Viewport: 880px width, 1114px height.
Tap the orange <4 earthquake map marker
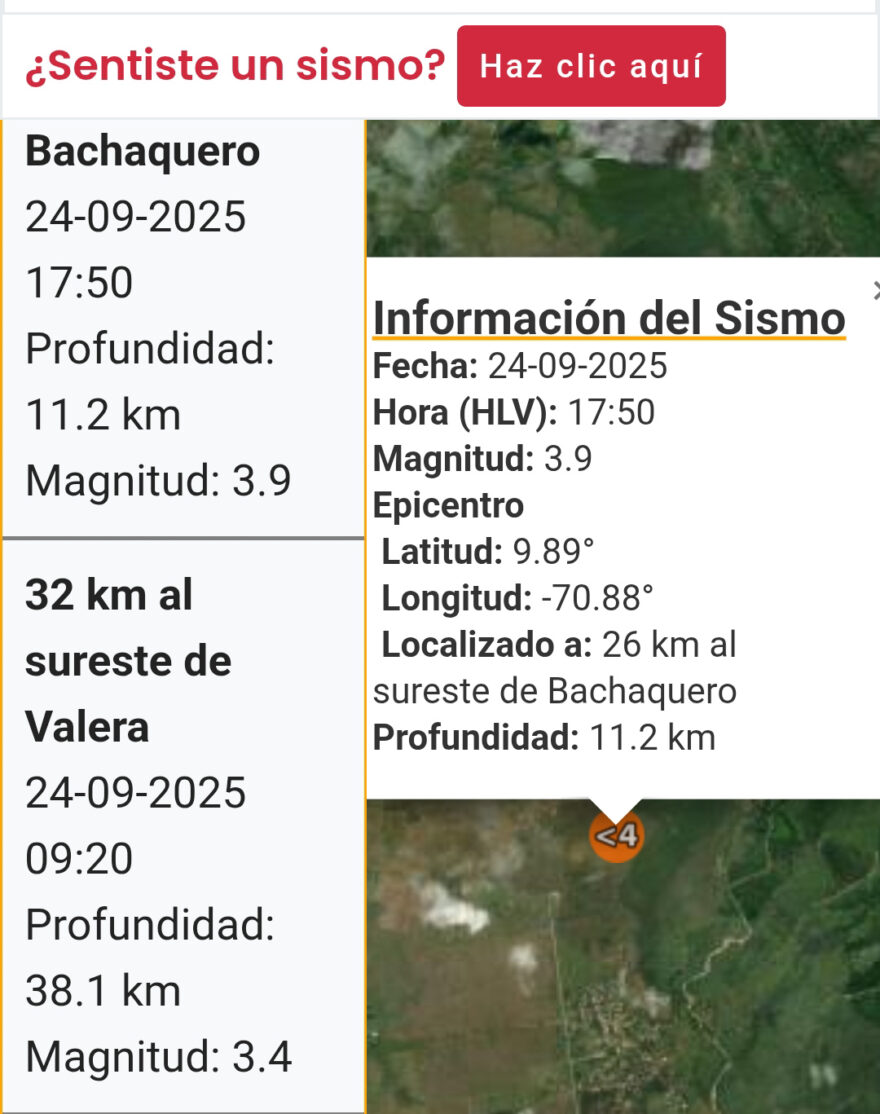[x=615, y=834]
